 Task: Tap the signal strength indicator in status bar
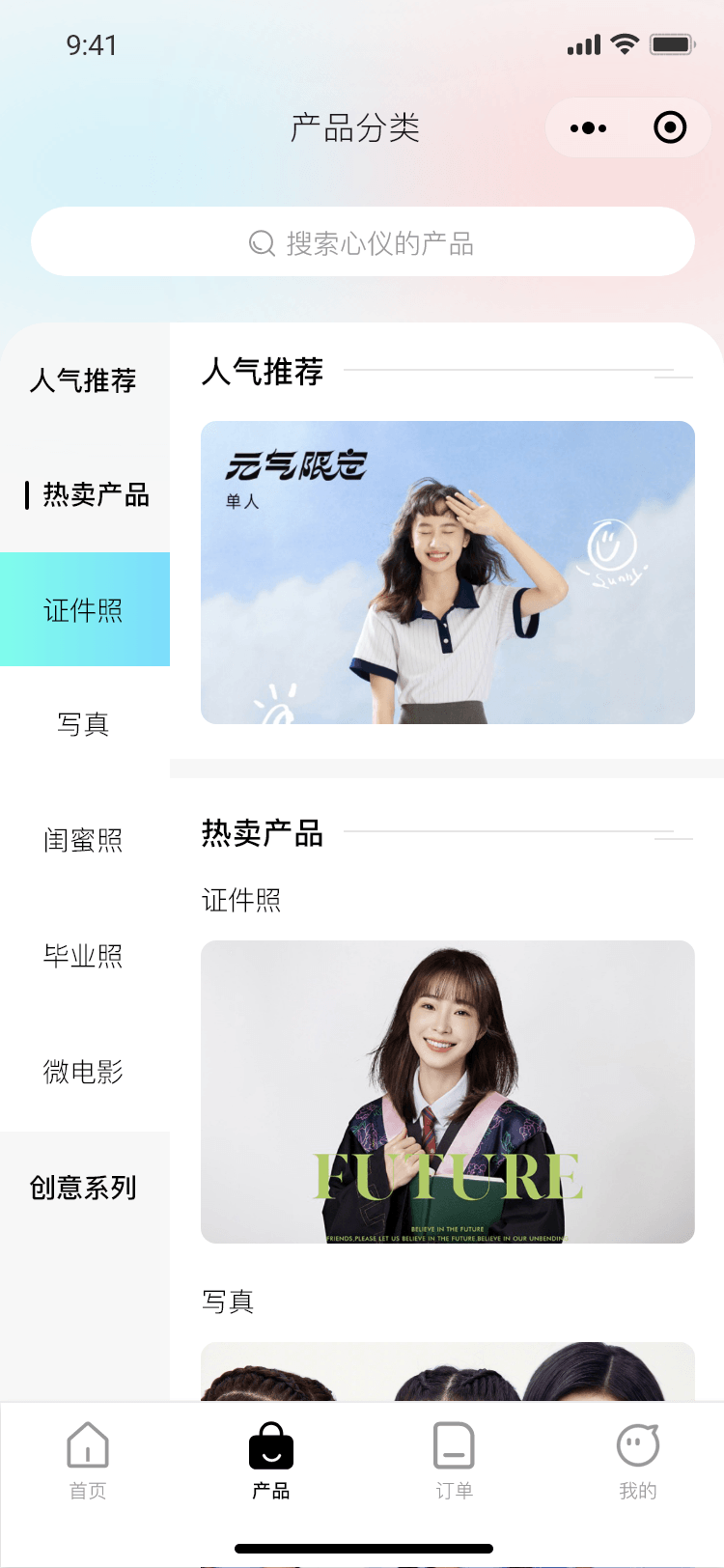pyautogui.click(x=585, y=43)
